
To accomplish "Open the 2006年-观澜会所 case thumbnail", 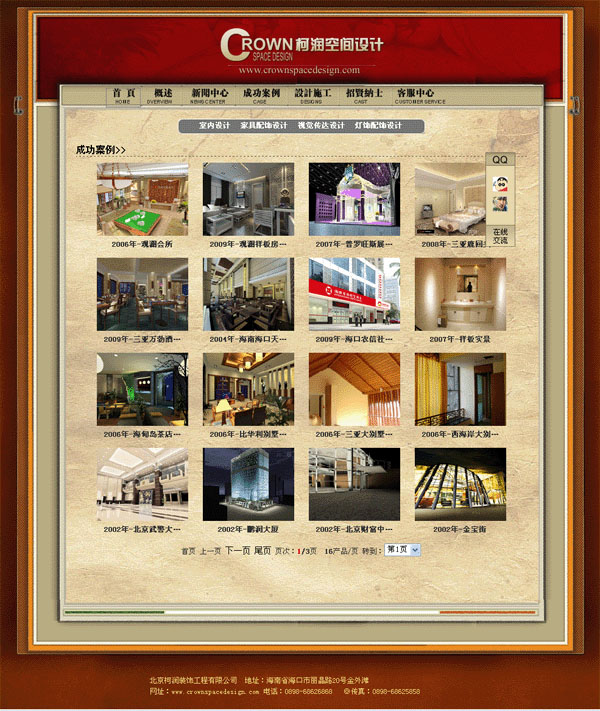I will click(142, 199).
